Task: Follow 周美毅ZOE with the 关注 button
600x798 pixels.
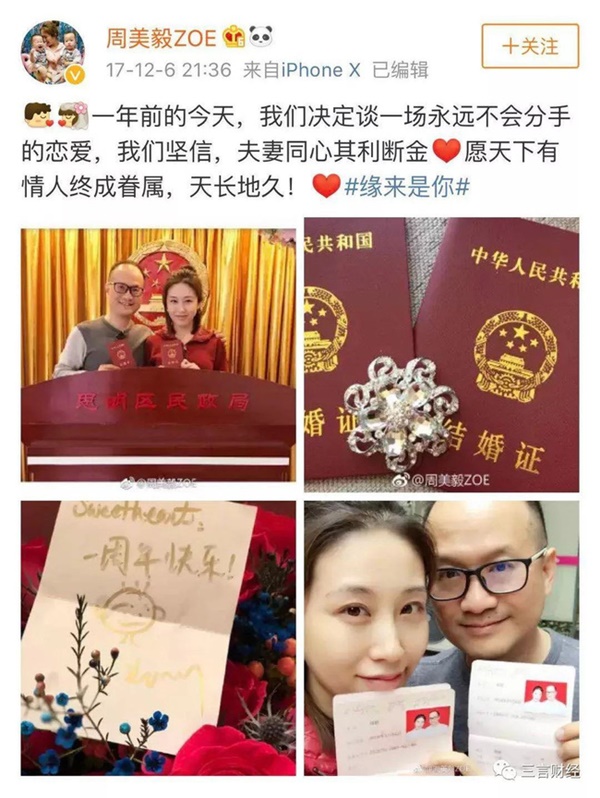Action: tap(530, 46)
